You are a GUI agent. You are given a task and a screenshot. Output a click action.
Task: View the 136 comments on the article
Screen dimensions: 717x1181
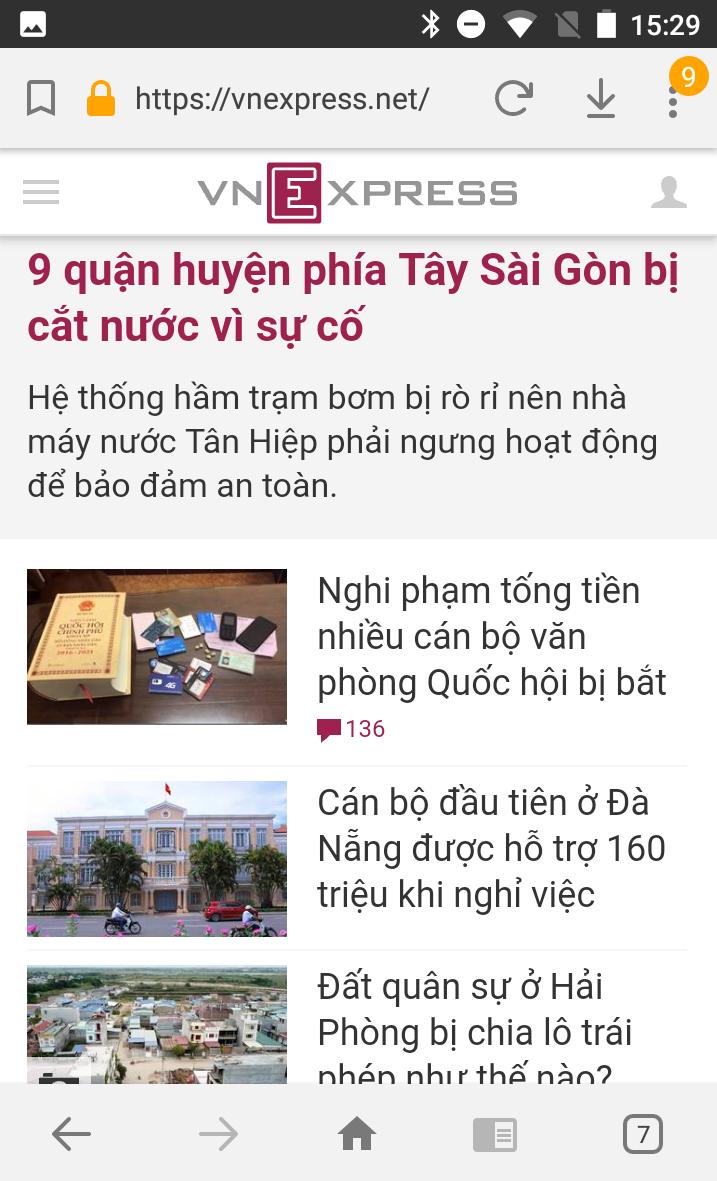352,729
